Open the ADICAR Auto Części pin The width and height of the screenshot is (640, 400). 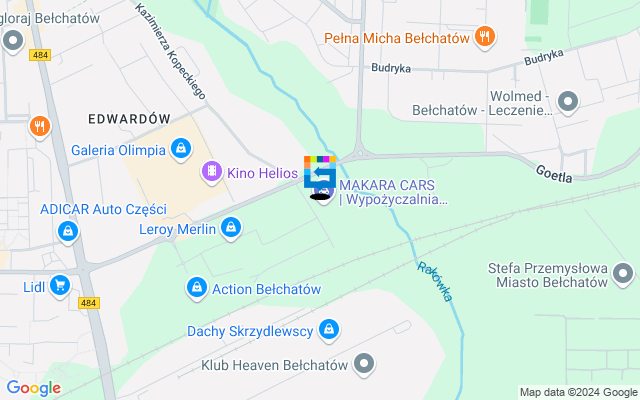coord(68,232)
